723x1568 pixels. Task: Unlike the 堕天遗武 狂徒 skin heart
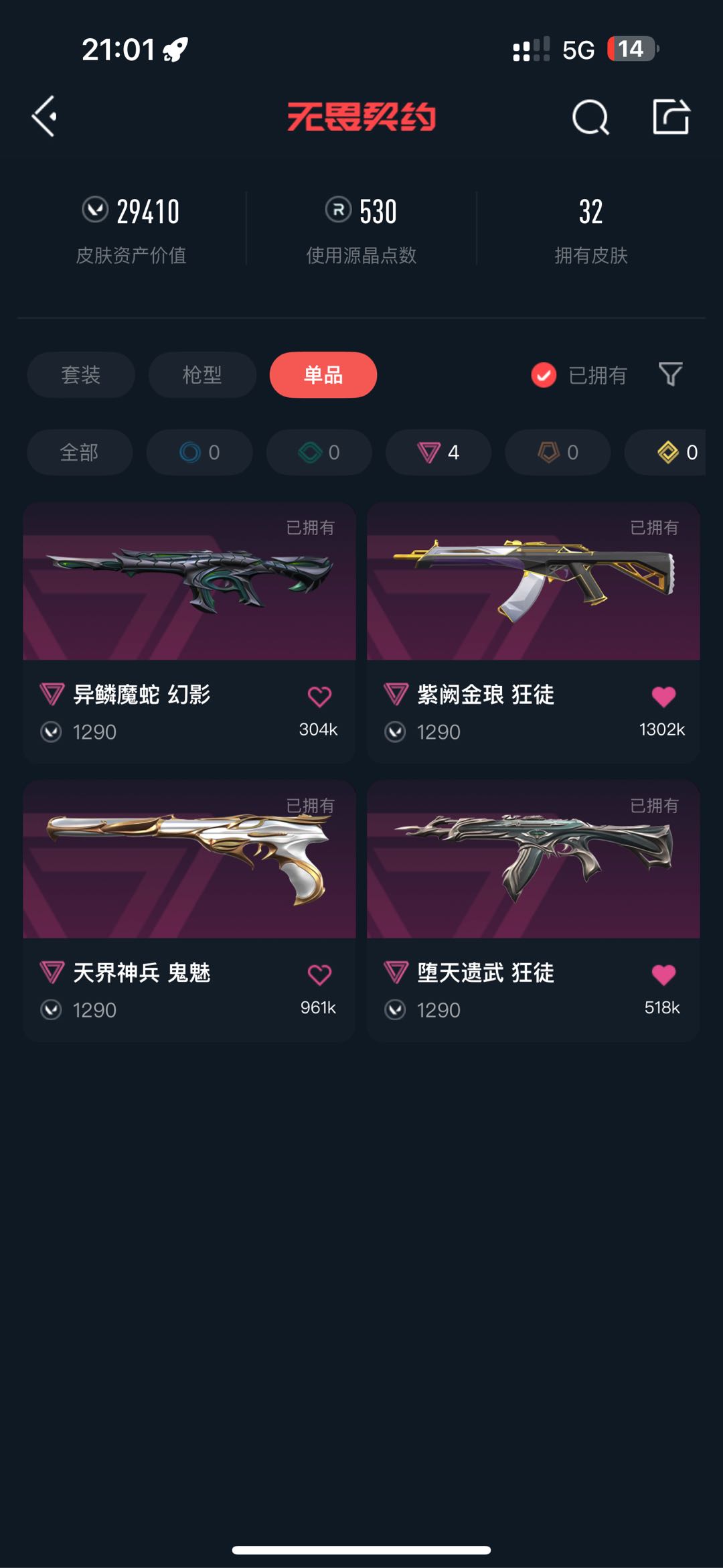[663, 975]
